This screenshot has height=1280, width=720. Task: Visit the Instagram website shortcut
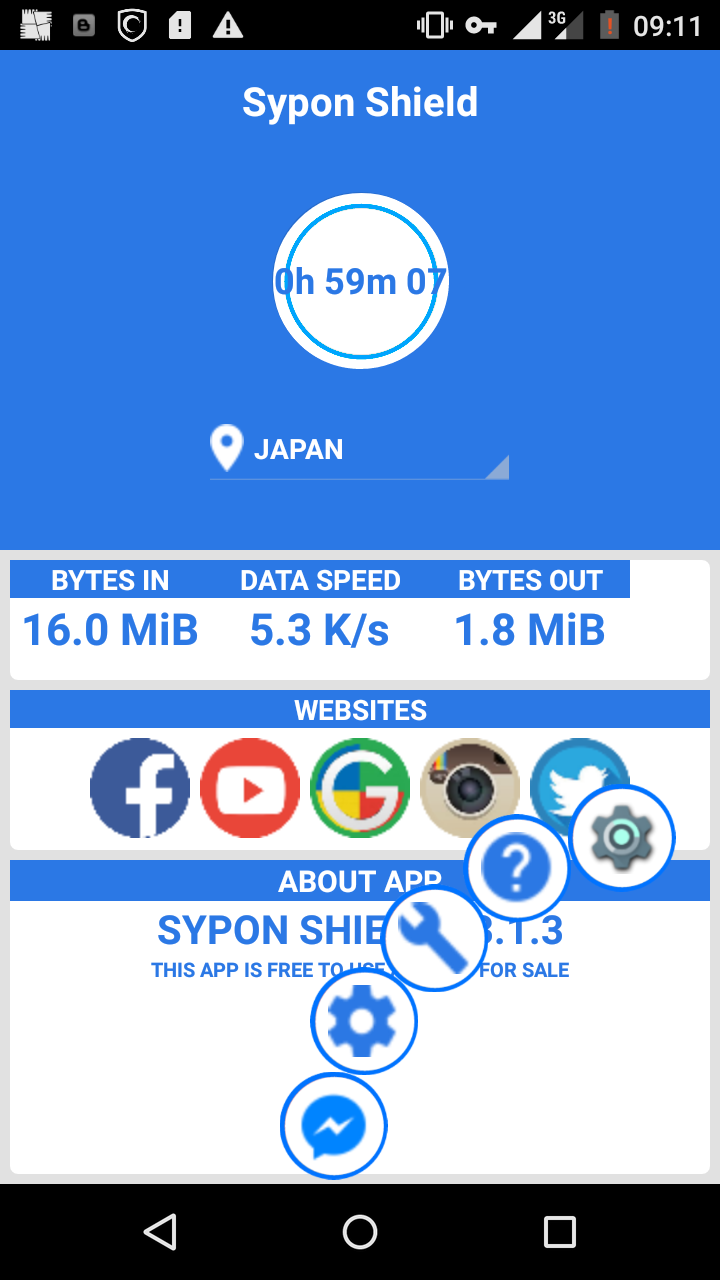468,786
